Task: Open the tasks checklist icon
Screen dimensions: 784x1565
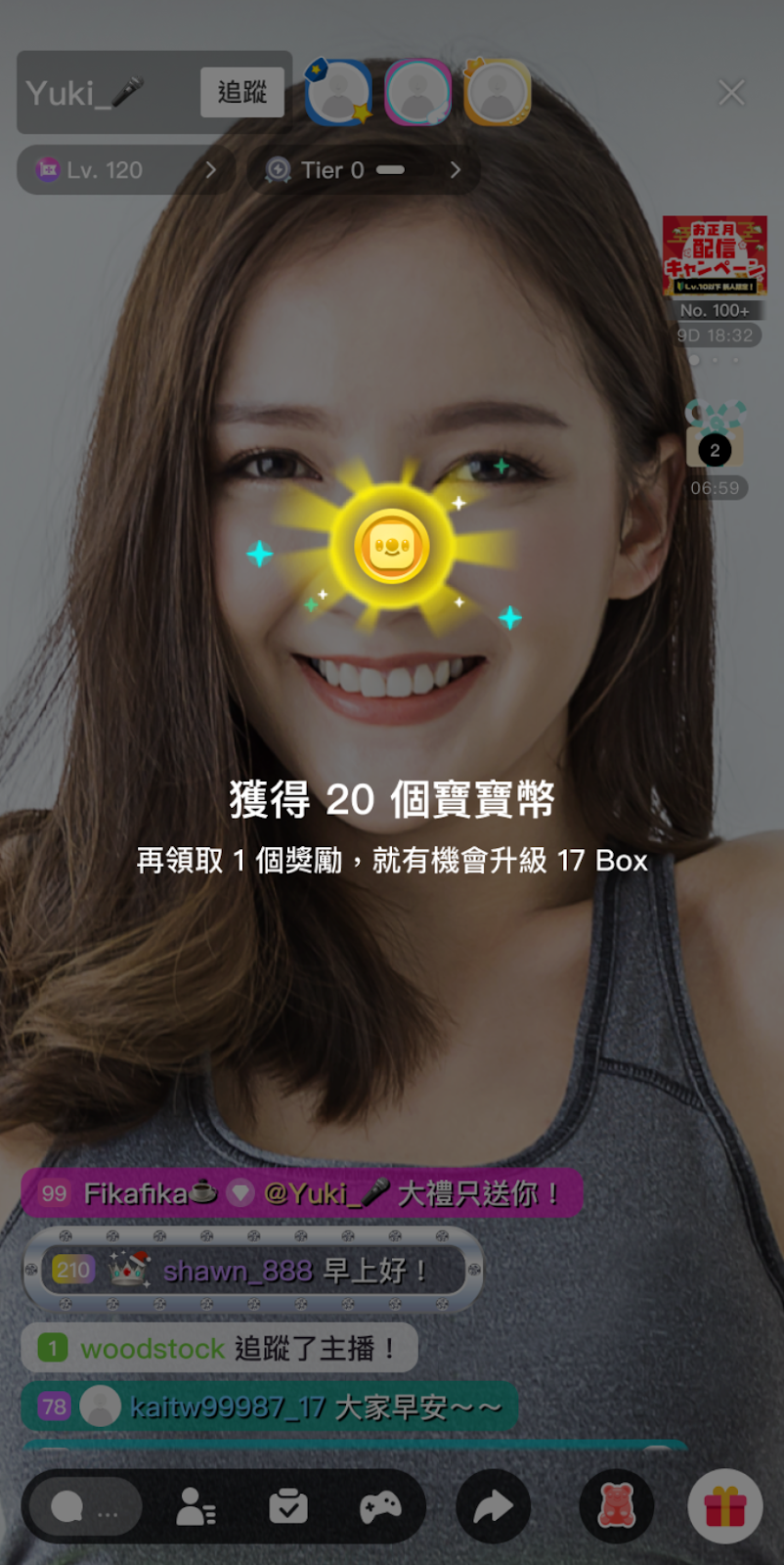Action: (288, 1506)
